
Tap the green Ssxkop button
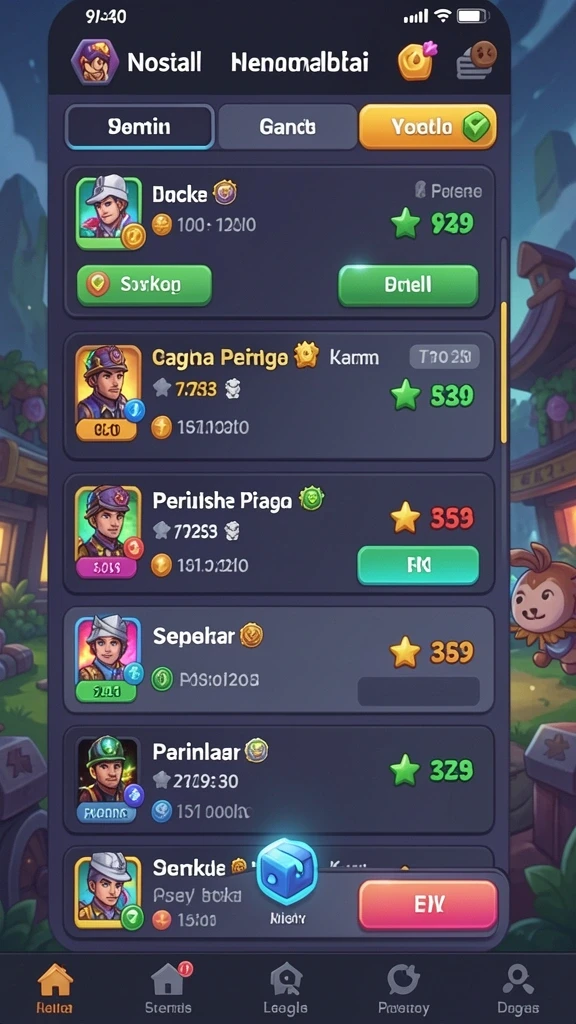[144, 285]
